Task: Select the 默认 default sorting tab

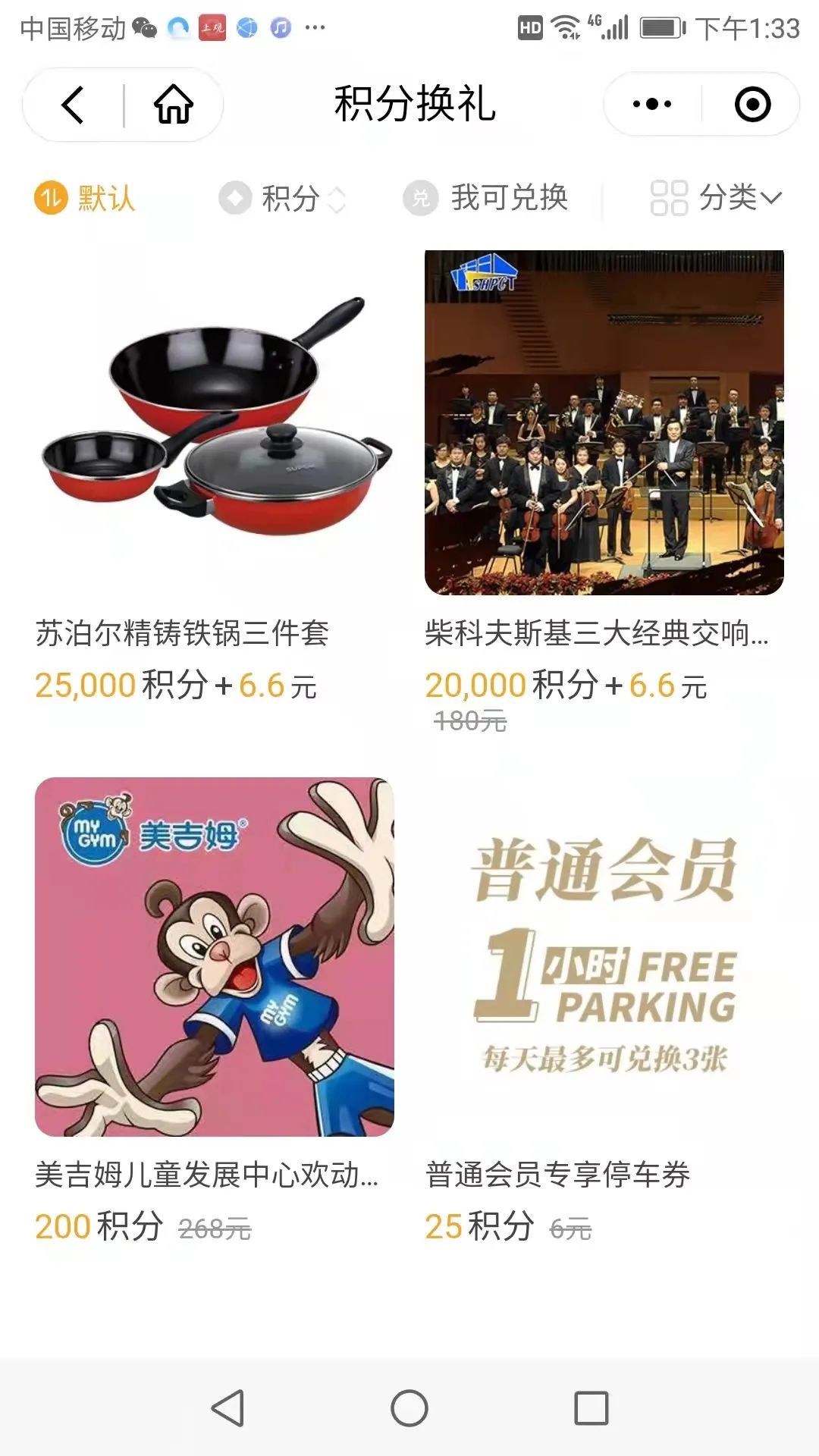Action: point(85,199)
